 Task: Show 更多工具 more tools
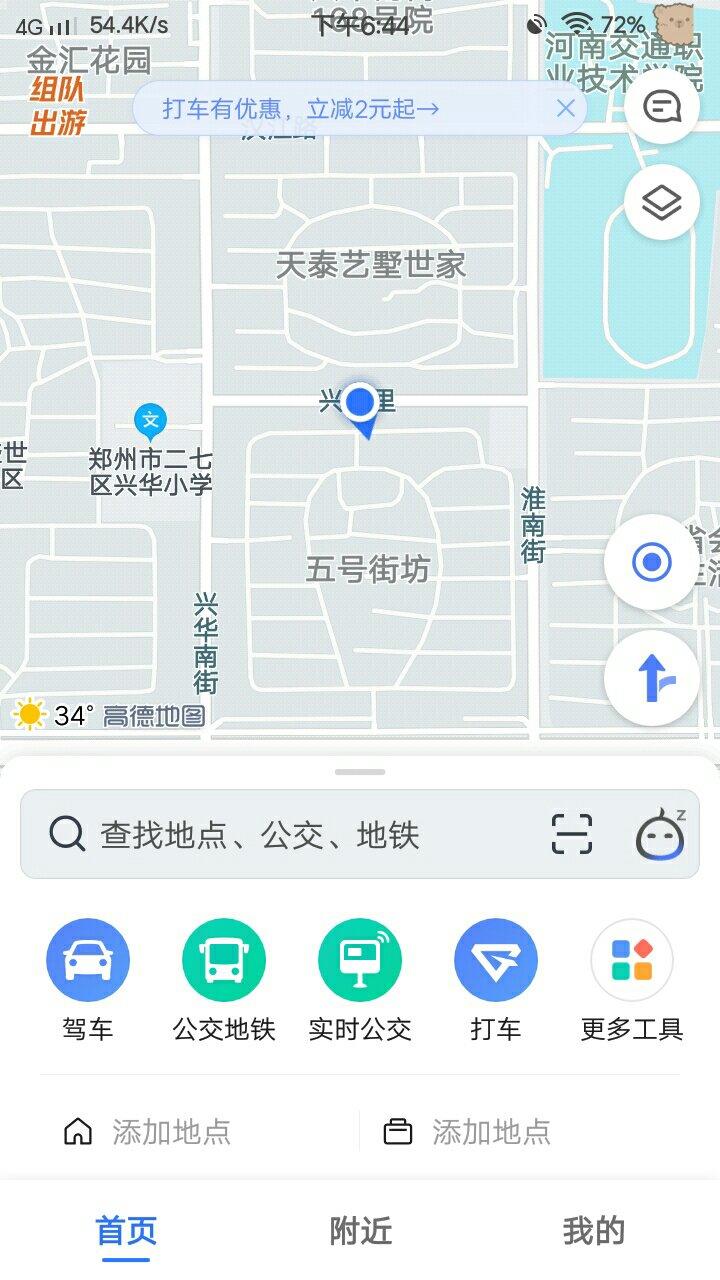click(x=632, y=980)
